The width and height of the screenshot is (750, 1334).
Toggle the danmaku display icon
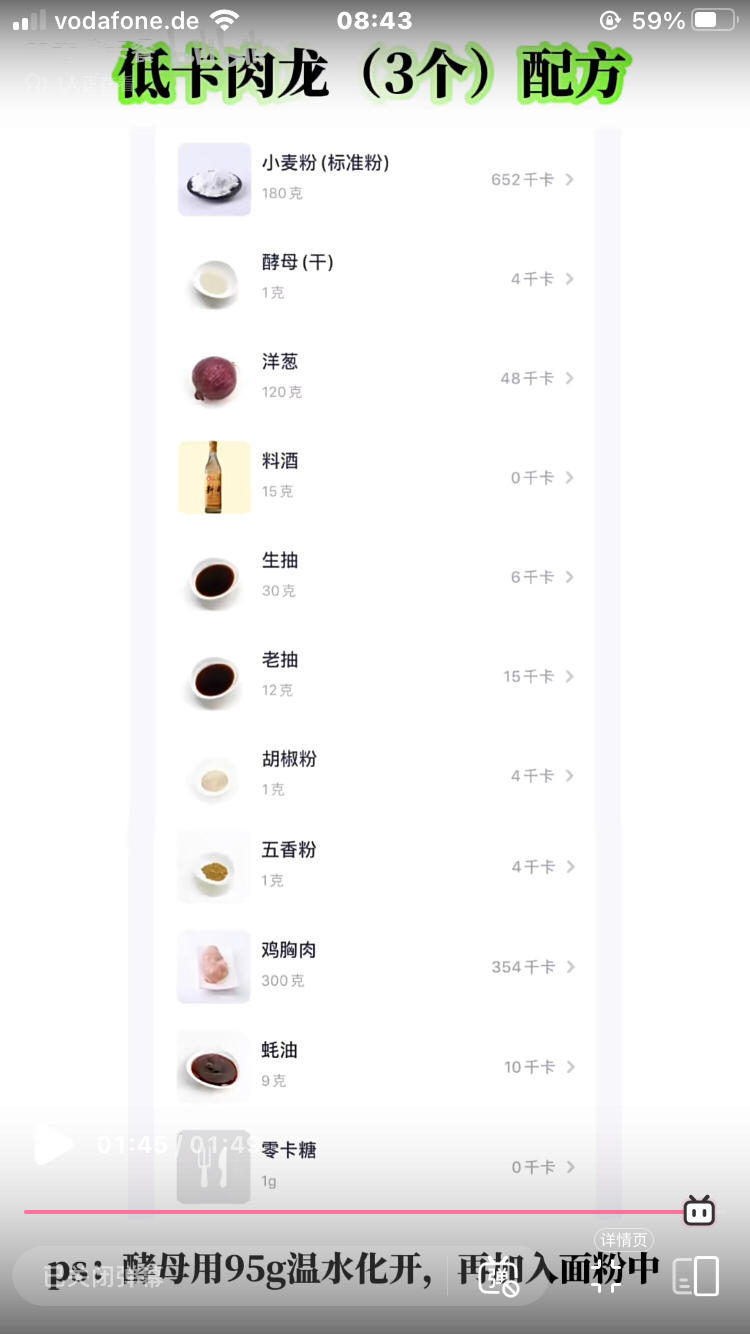pyautogui.click(x=499, y=1278)
